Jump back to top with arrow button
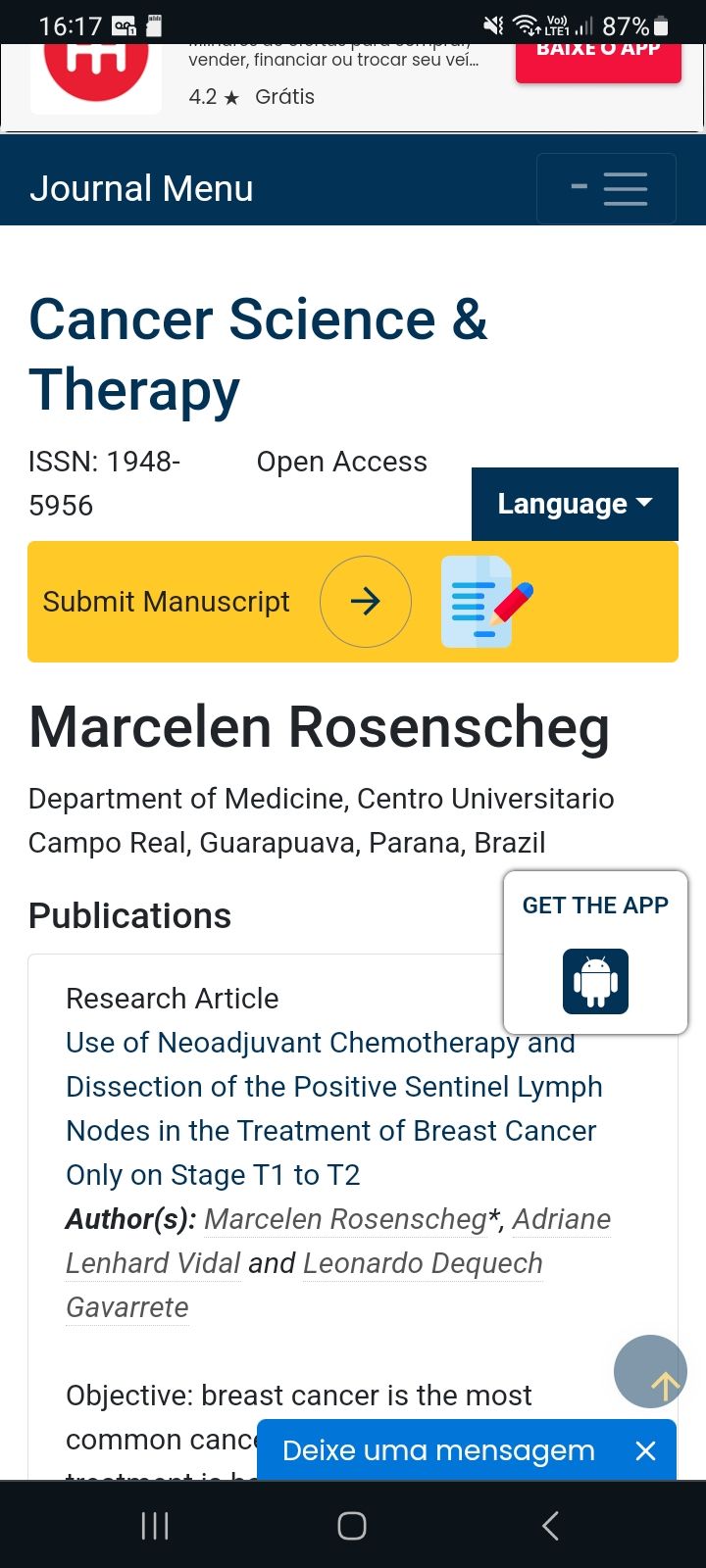The height and width of the screenshot is (1568, 706). pos(650,1371)
